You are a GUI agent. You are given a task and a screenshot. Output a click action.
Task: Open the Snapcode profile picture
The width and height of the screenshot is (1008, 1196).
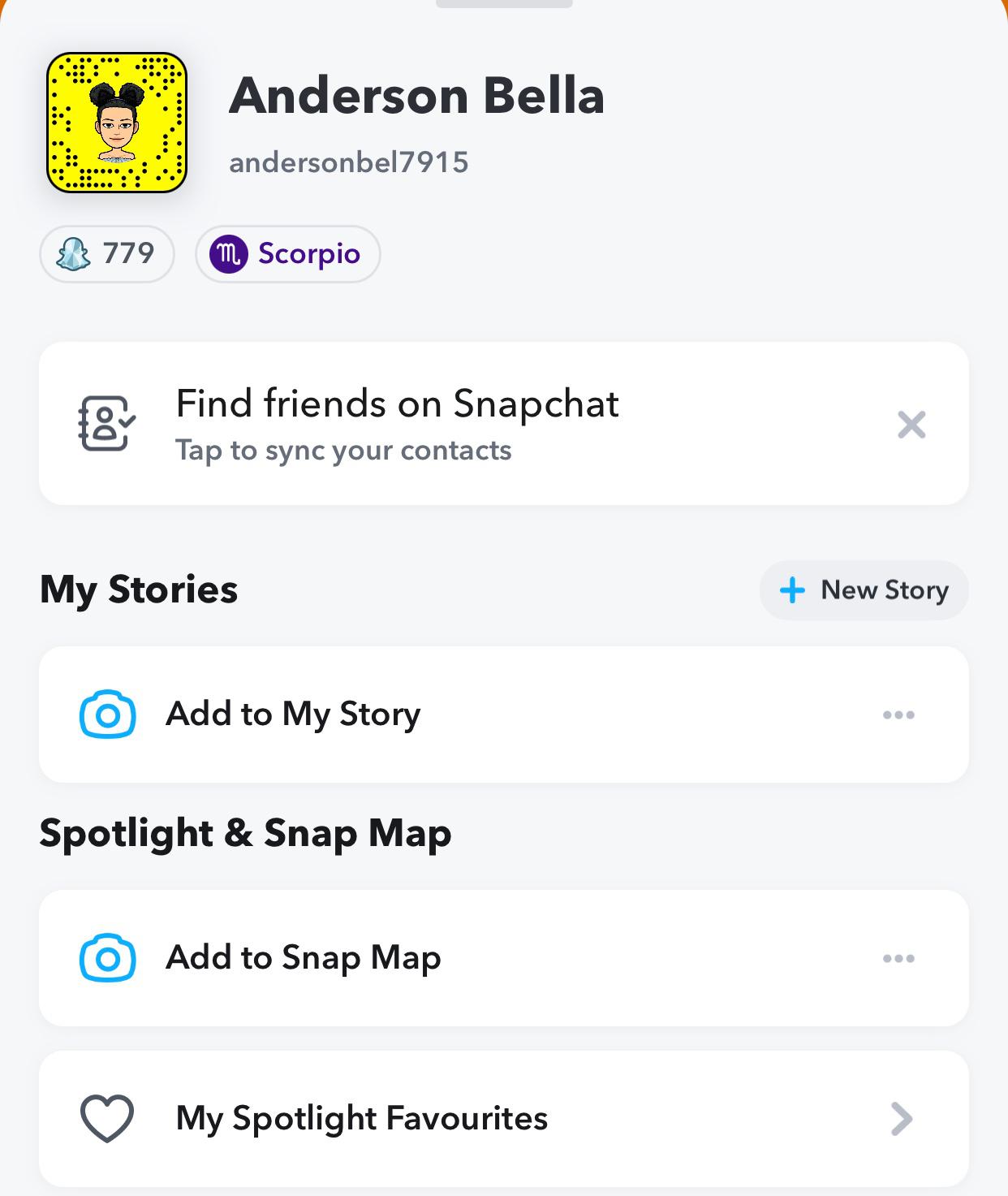[x=117, y=123]
